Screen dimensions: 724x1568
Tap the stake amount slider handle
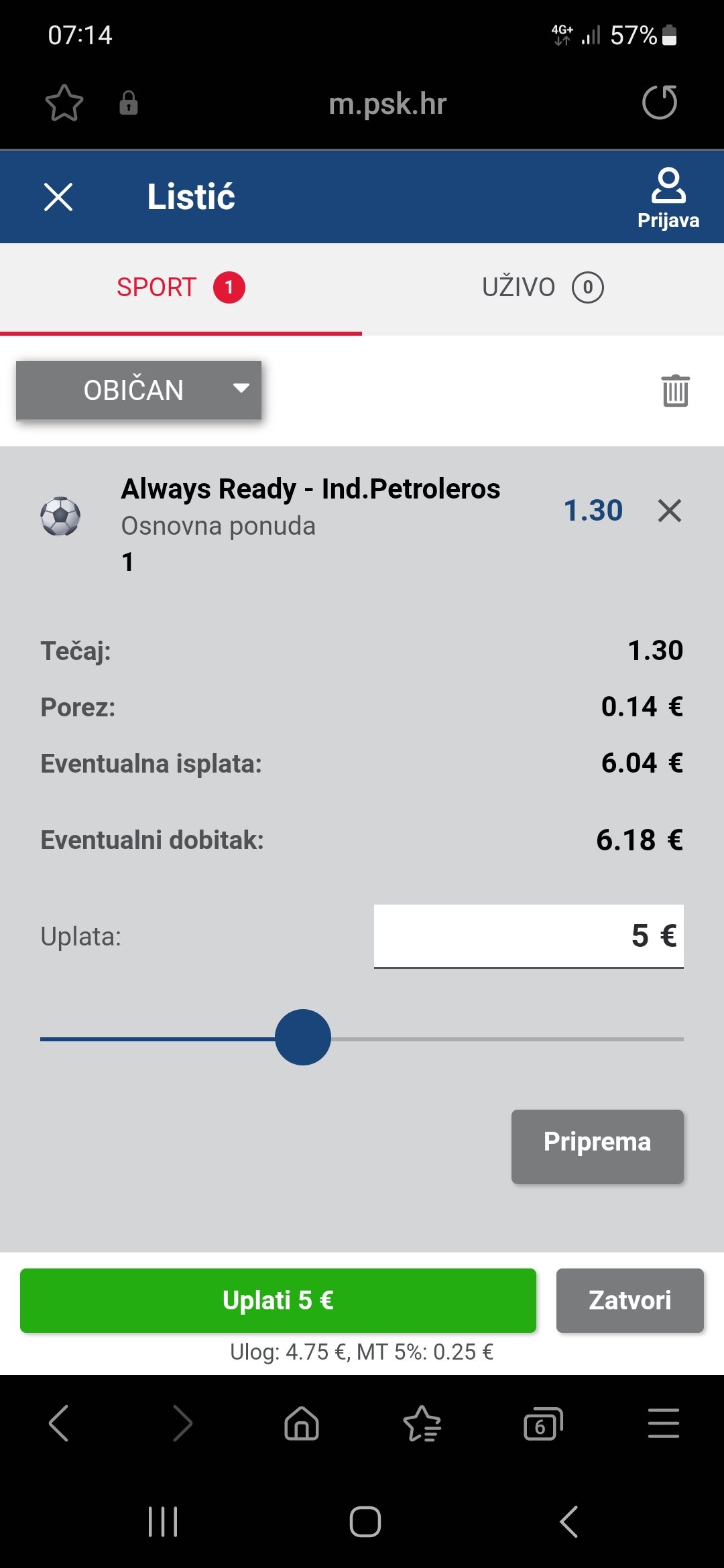[x=303, y=1037]
